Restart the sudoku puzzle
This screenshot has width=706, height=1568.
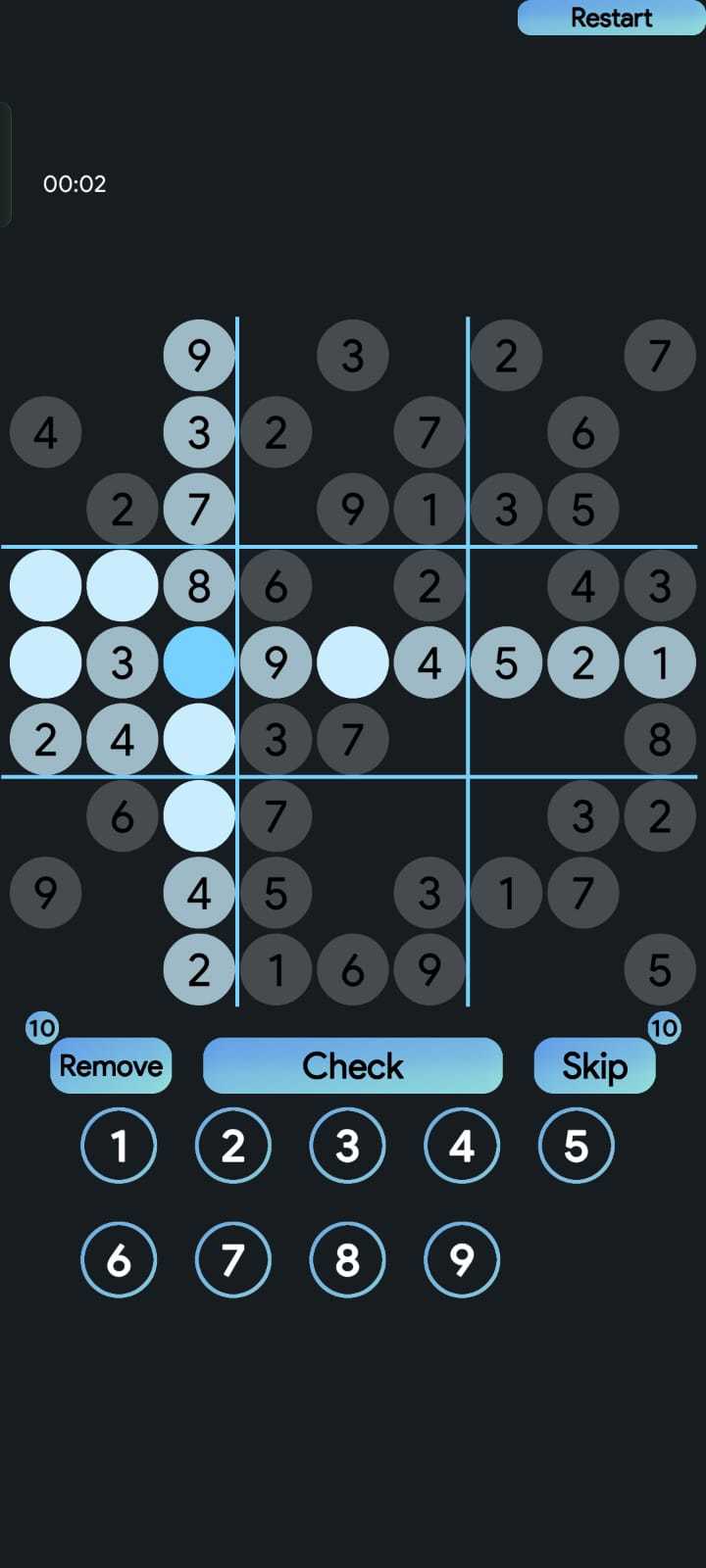611,18
